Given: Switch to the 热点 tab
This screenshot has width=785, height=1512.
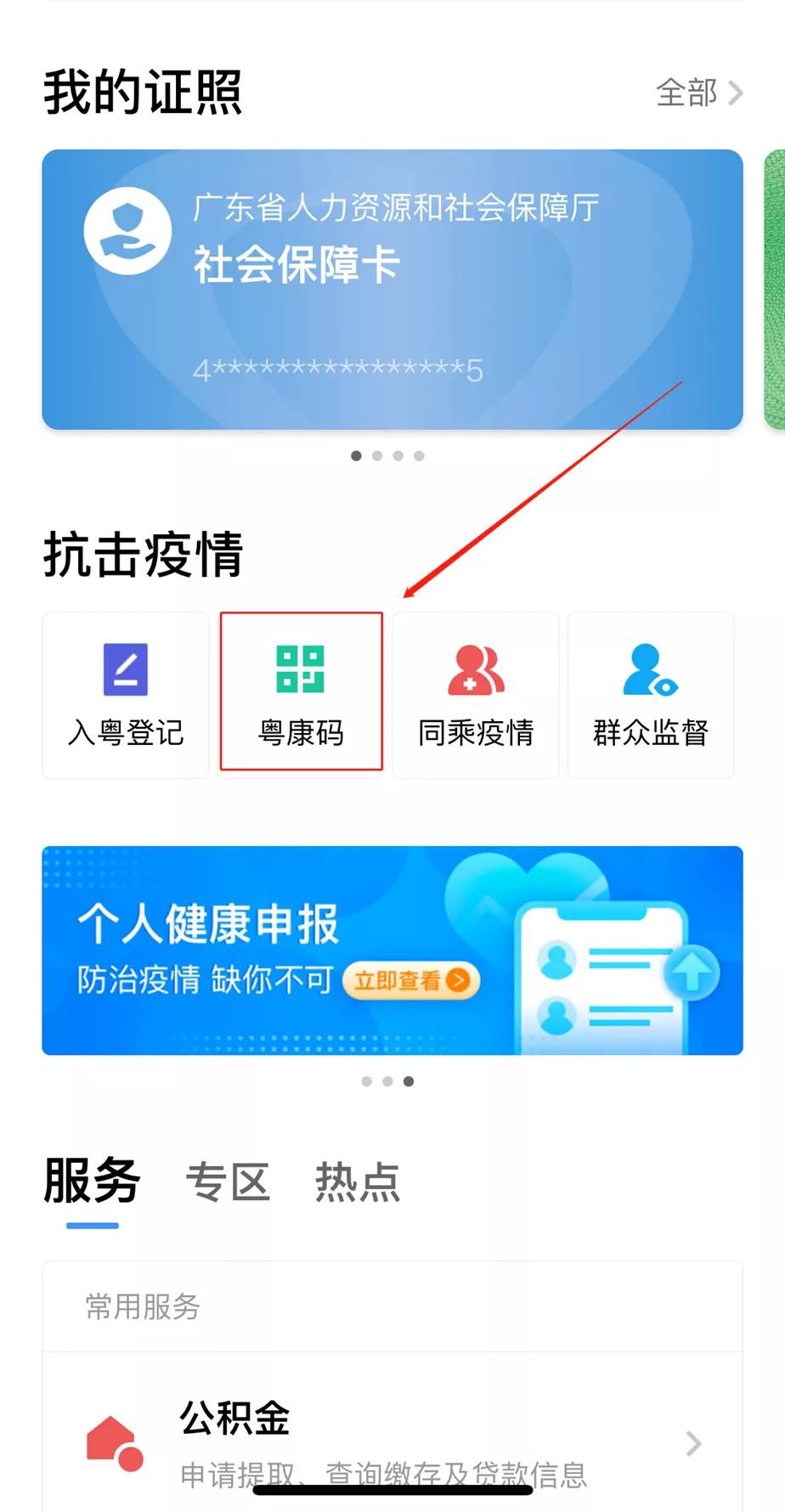Looking at the screenshot, I should tap(357, 1182).
